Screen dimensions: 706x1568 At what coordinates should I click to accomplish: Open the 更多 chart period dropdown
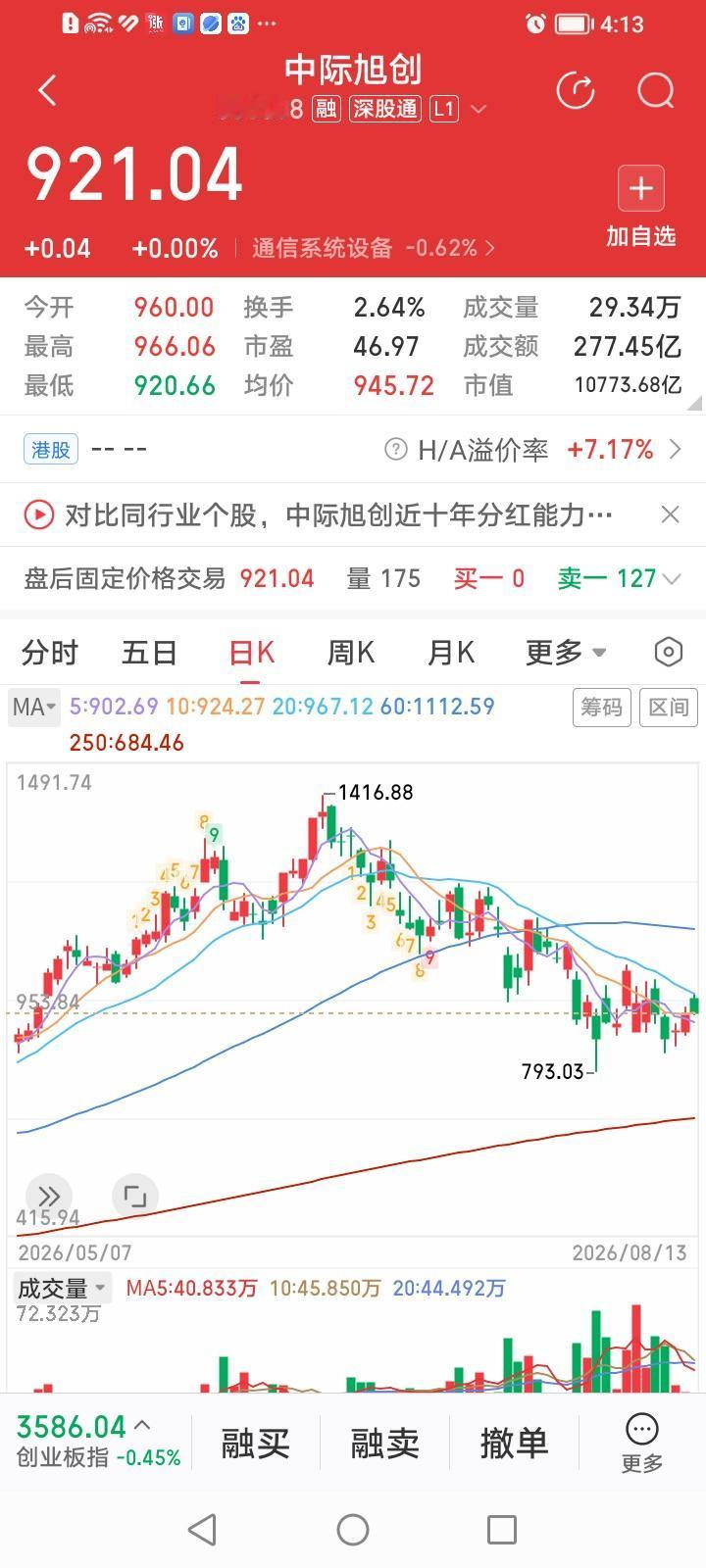click(x=566, y=653)
